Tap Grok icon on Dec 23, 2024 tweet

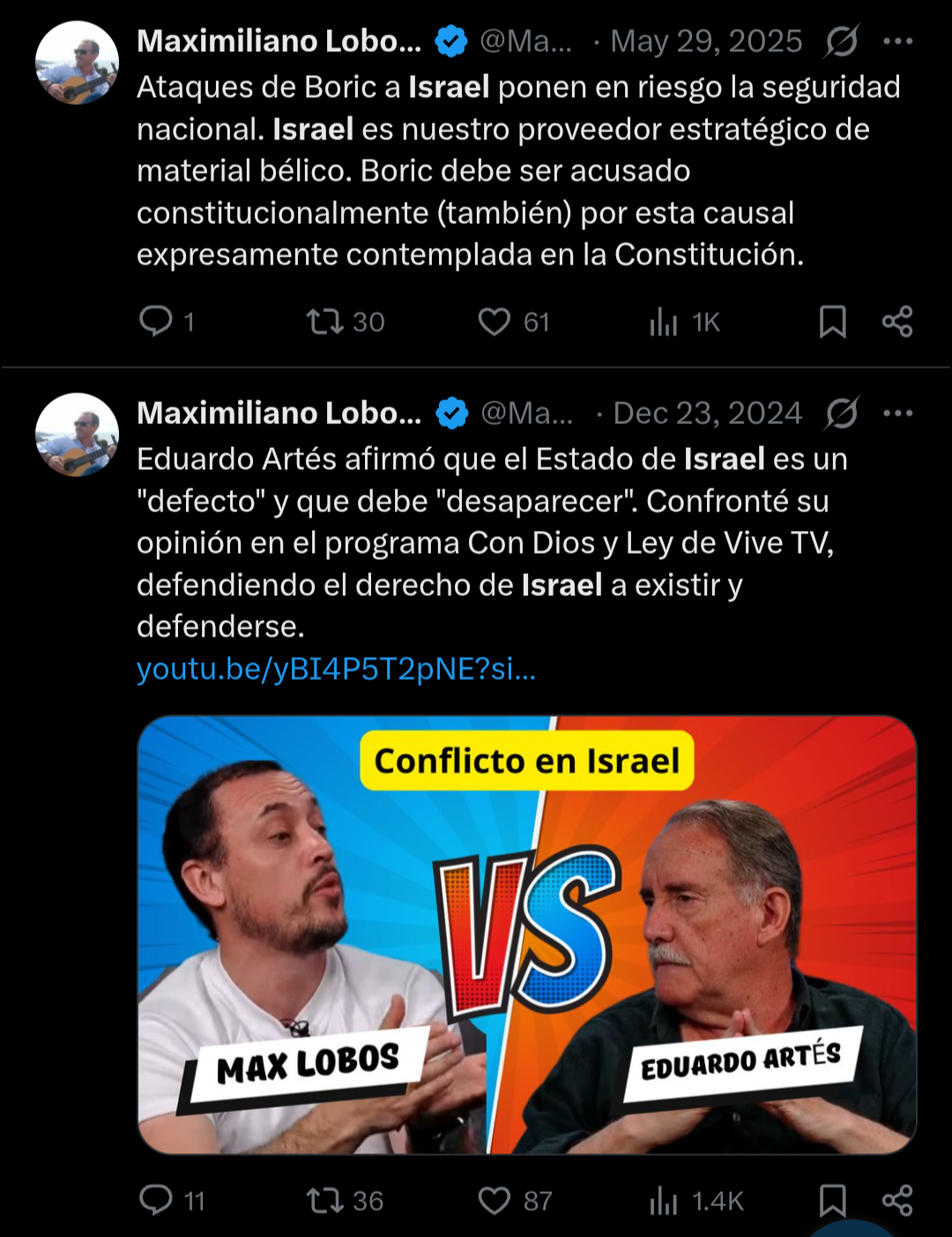[842, 414]
